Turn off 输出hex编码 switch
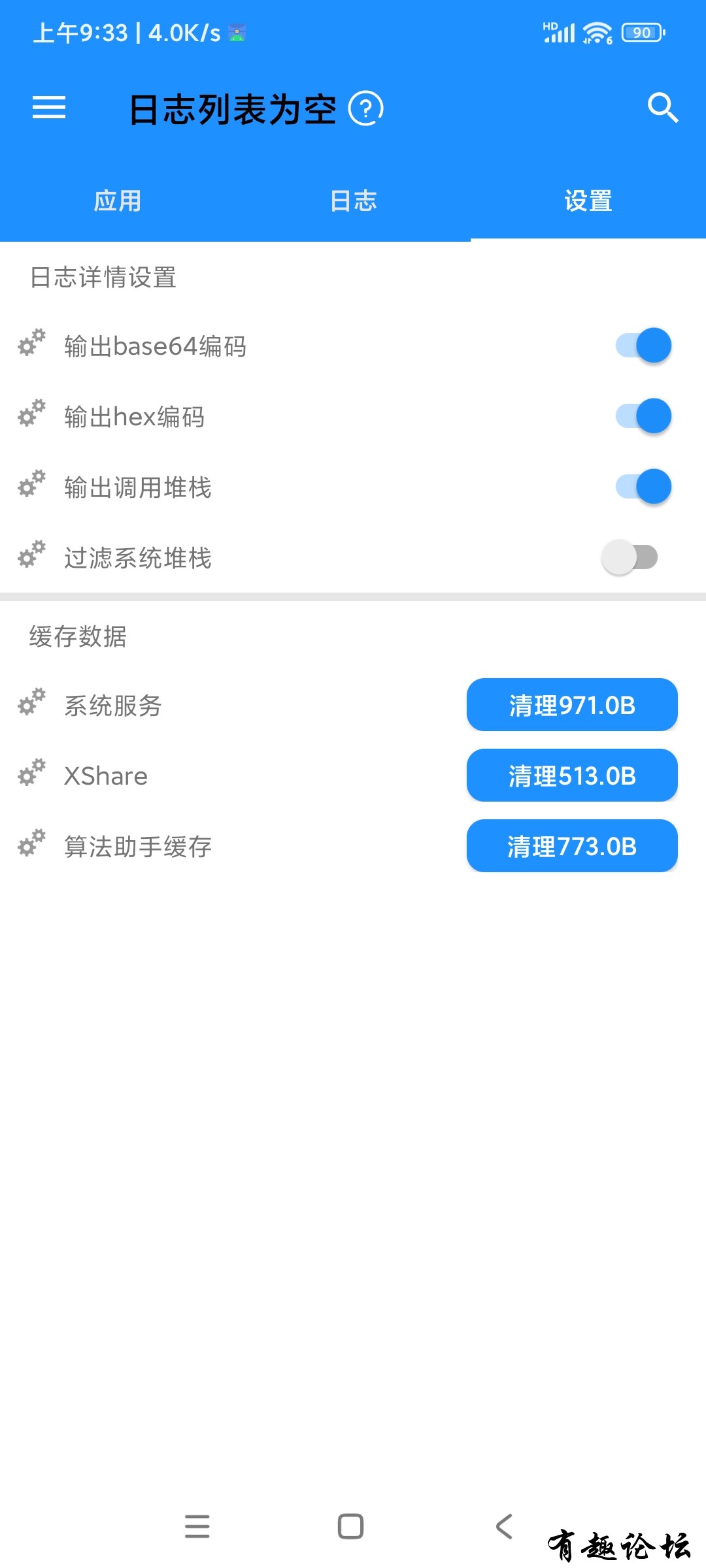Image resolution: width=706 pixels, height=1568 pixels. [x=643, y=416]
